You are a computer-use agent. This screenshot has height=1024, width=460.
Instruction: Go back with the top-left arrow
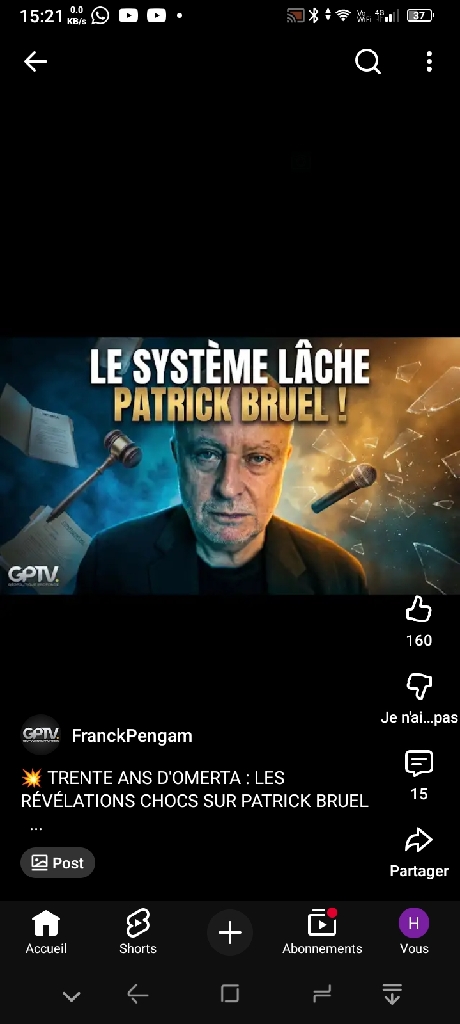(35, 61)
